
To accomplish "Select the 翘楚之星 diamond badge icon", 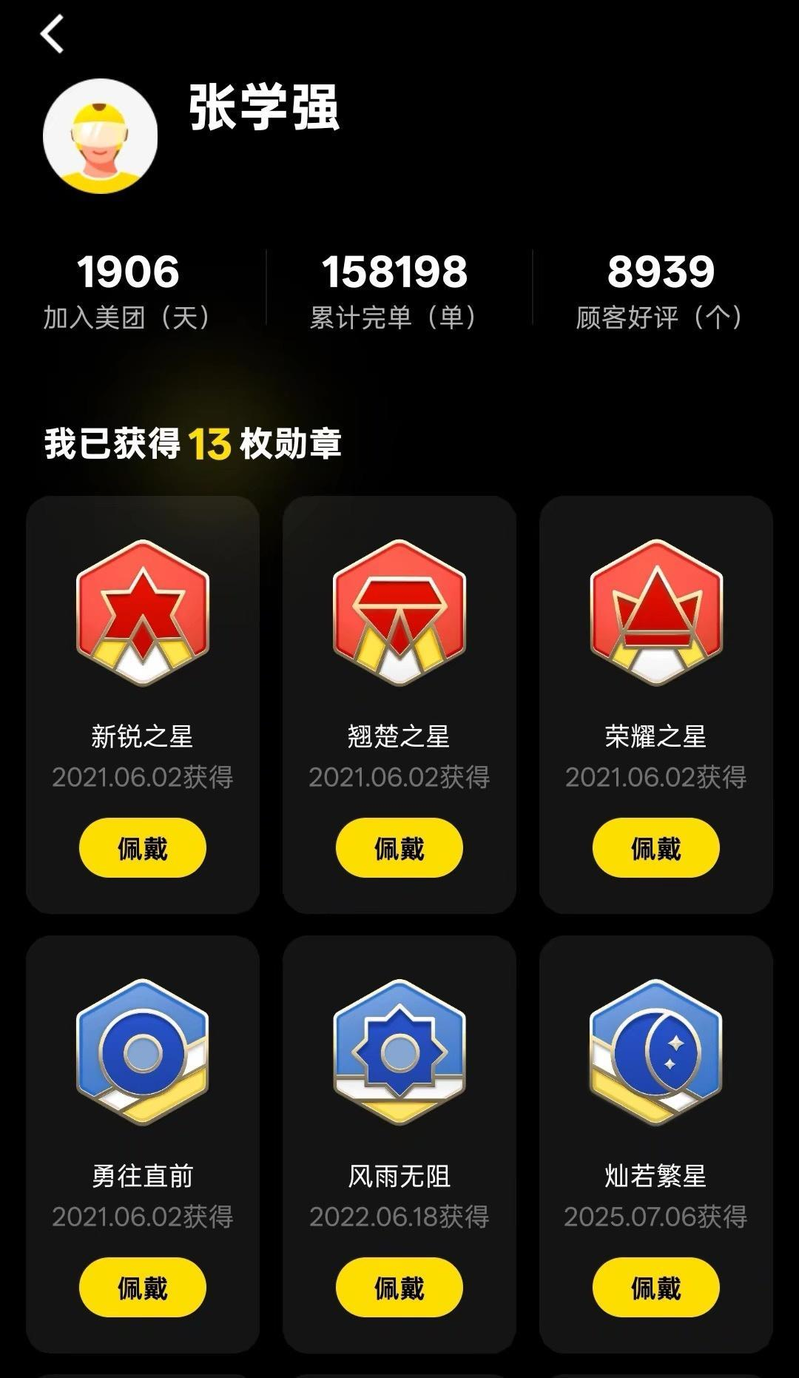I will pos(399,613).
